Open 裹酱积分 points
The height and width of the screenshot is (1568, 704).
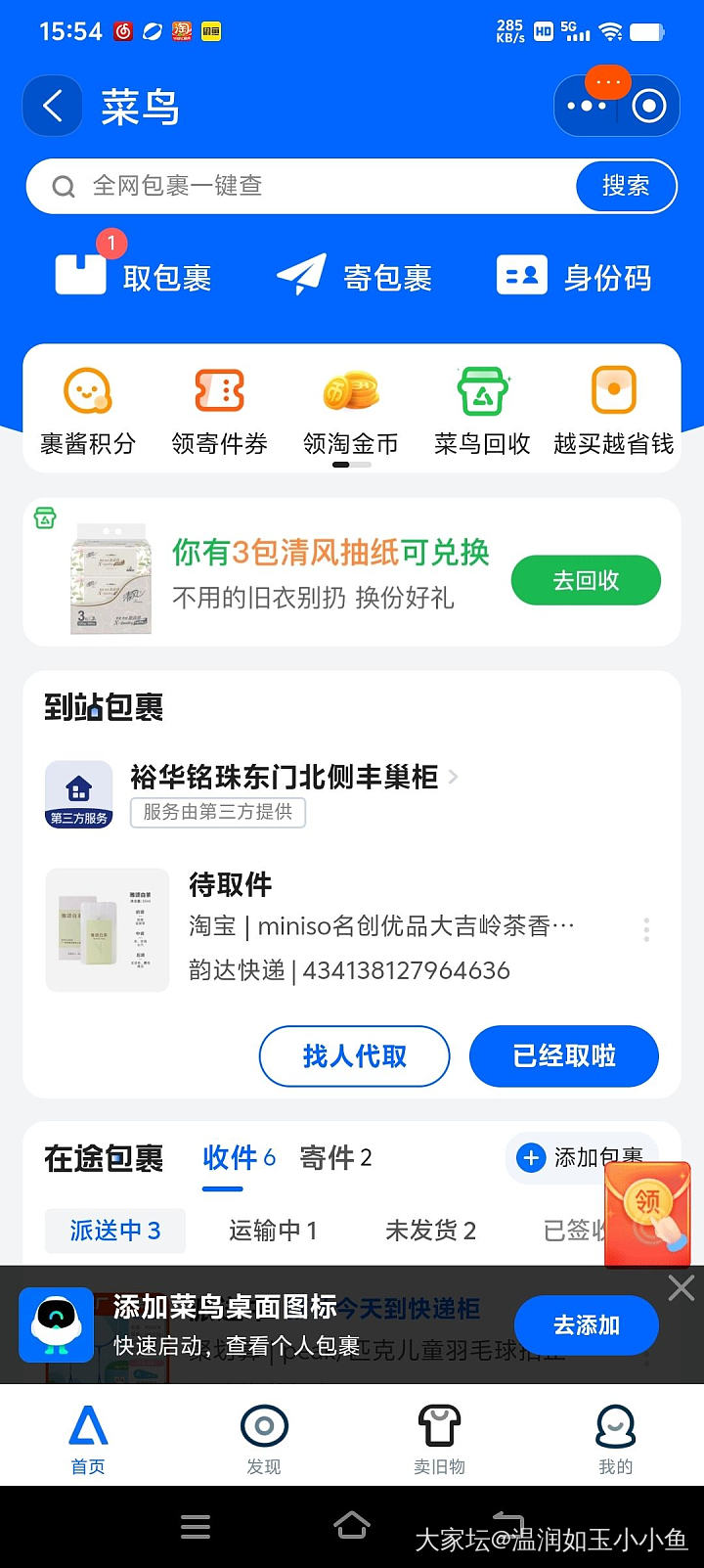[x=88, y=411]
